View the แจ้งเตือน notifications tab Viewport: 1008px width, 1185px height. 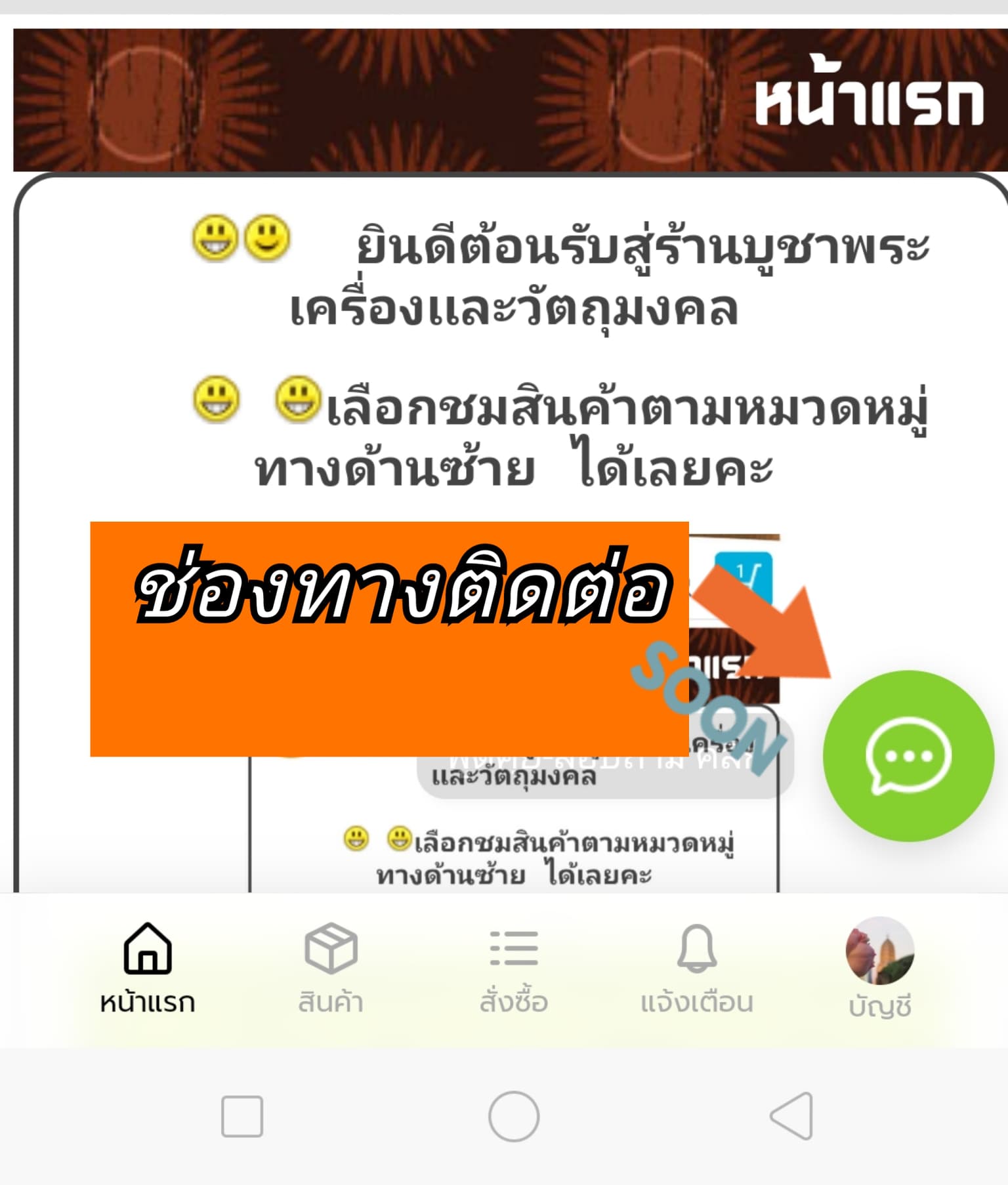coord(697,968)
